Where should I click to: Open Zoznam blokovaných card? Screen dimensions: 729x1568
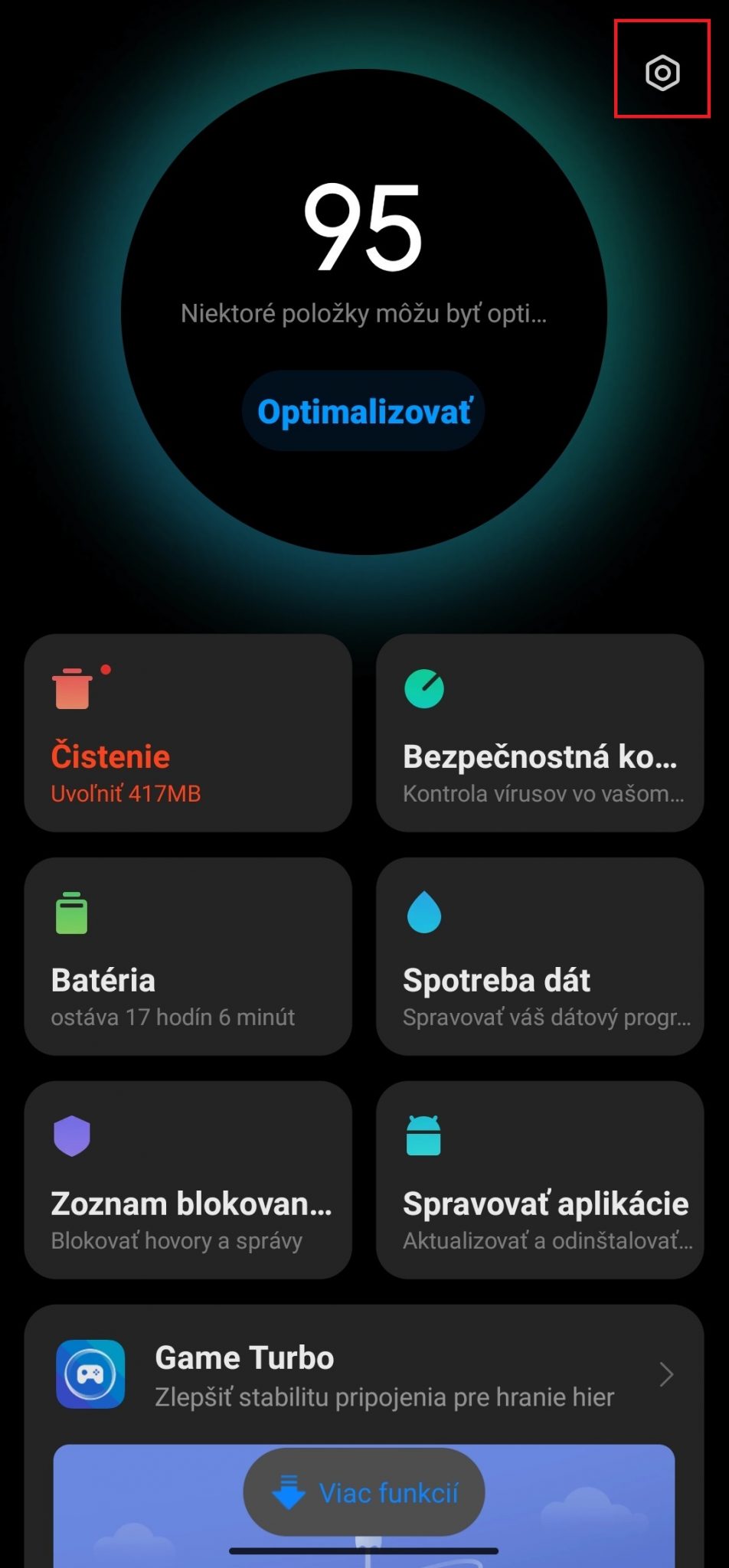188,1180
